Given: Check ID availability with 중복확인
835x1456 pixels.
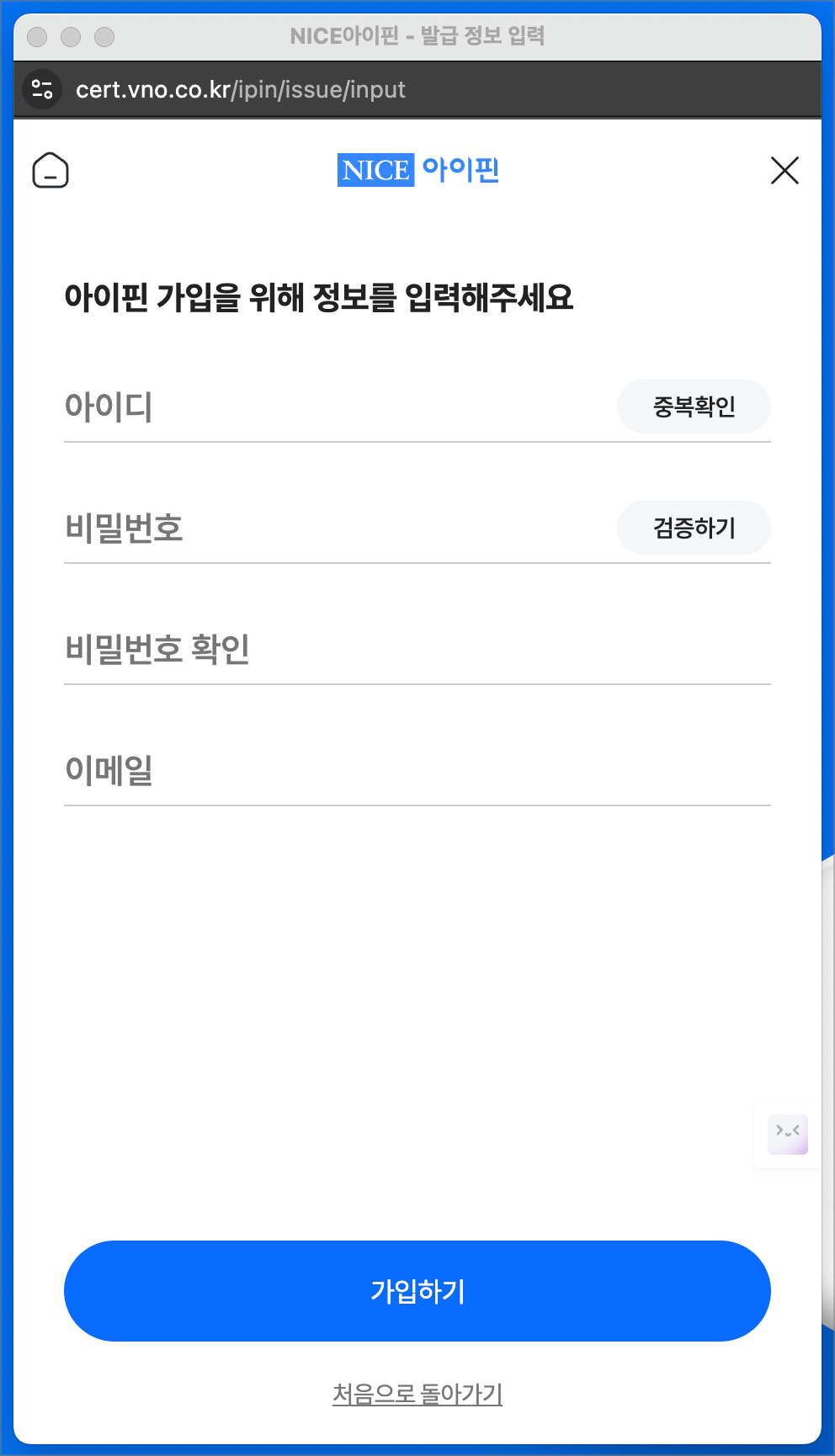Looking at the screenshot, I should [693, 407].
